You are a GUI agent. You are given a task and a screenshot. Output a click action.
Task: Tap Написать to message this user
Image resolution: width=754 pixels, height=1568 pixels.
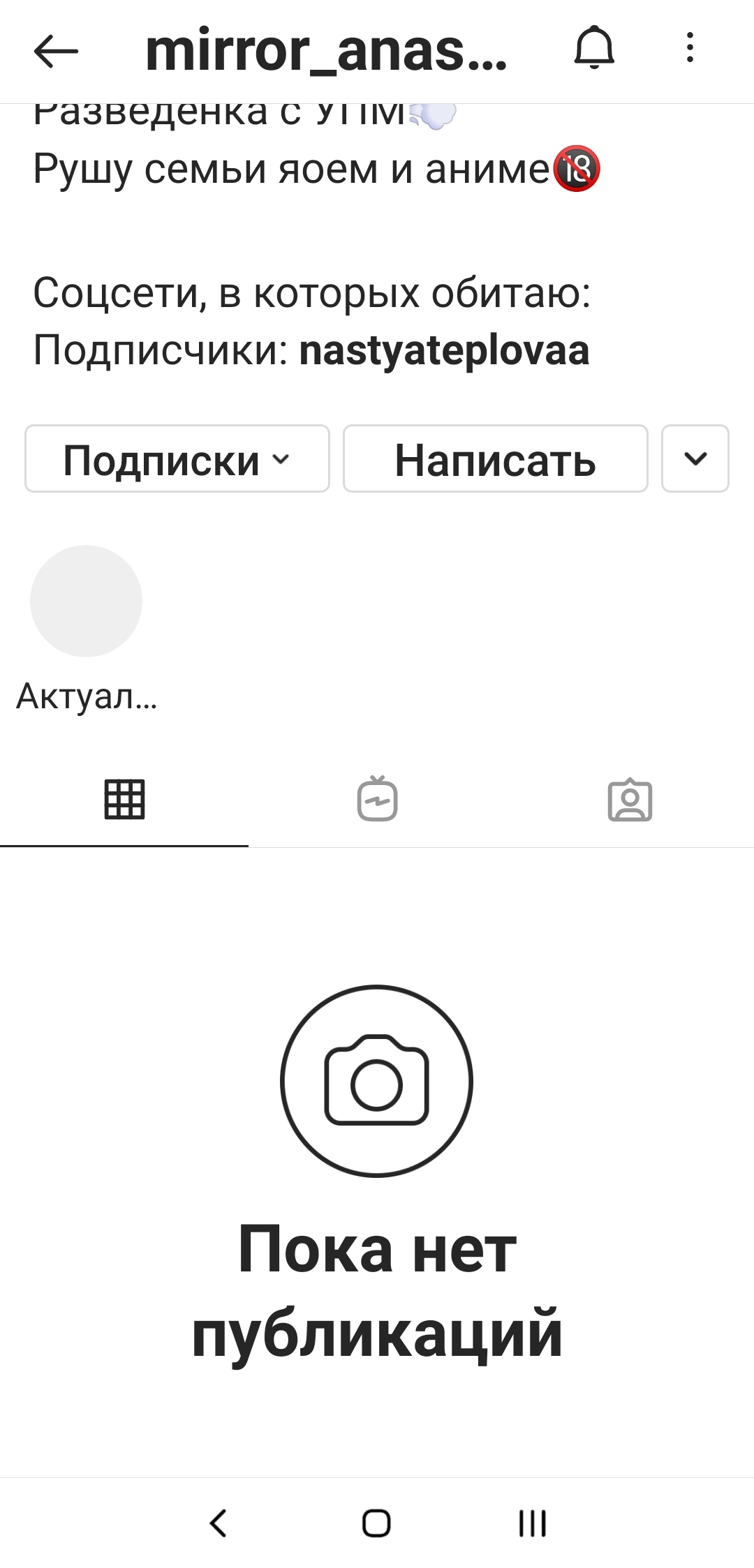(495, 459)
